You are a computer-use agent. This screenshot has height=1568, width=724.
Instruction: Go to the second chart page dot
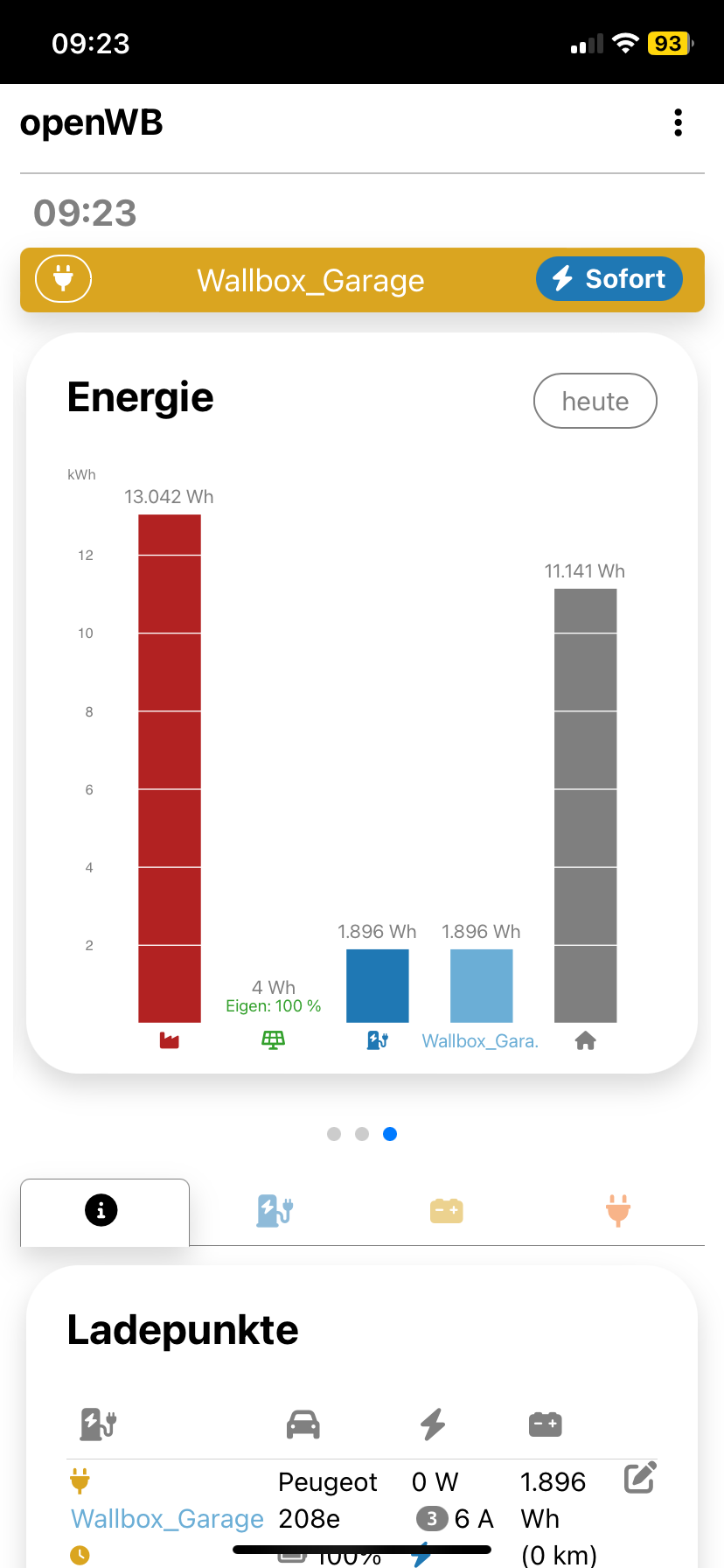click(x=362, y=1134)
